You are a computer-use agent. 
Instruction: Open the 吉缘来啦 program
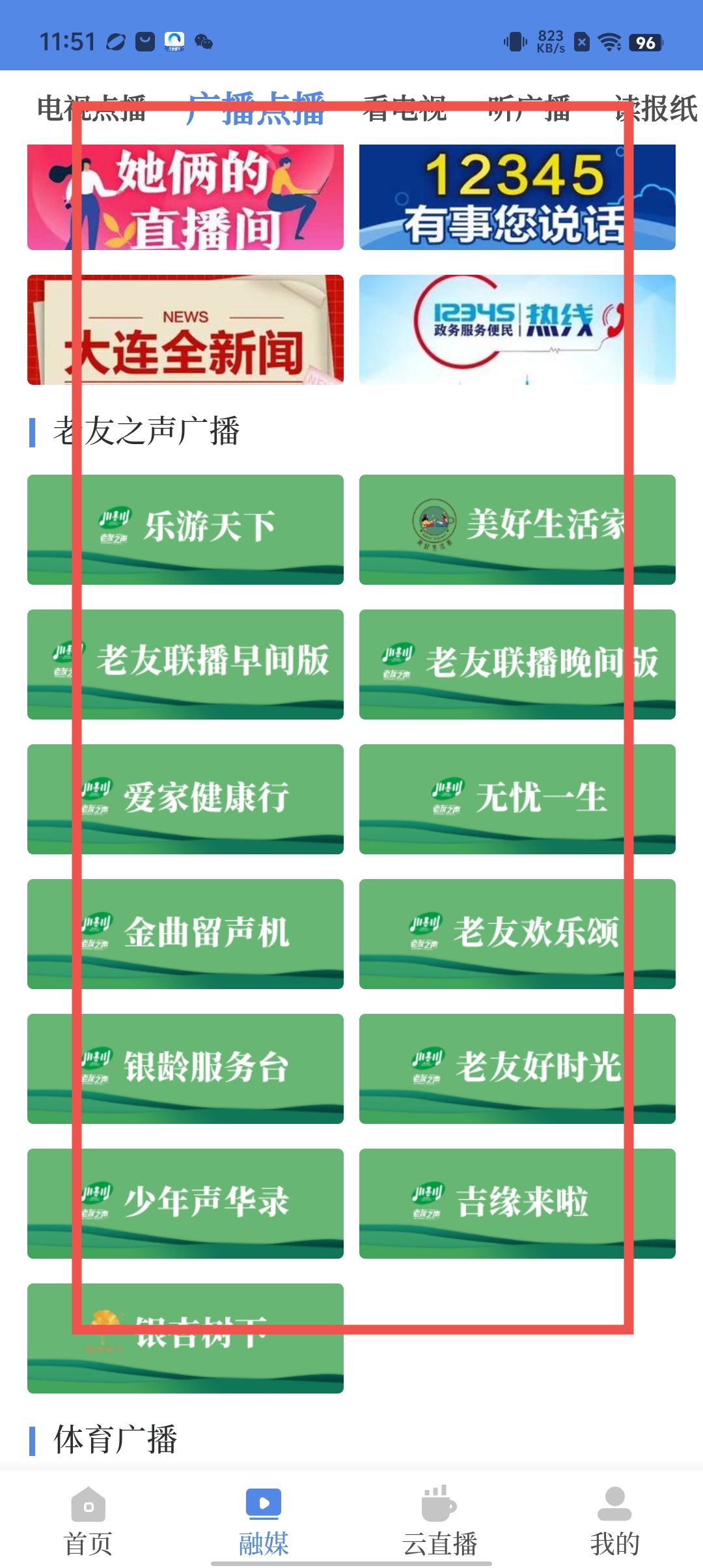517,1203
